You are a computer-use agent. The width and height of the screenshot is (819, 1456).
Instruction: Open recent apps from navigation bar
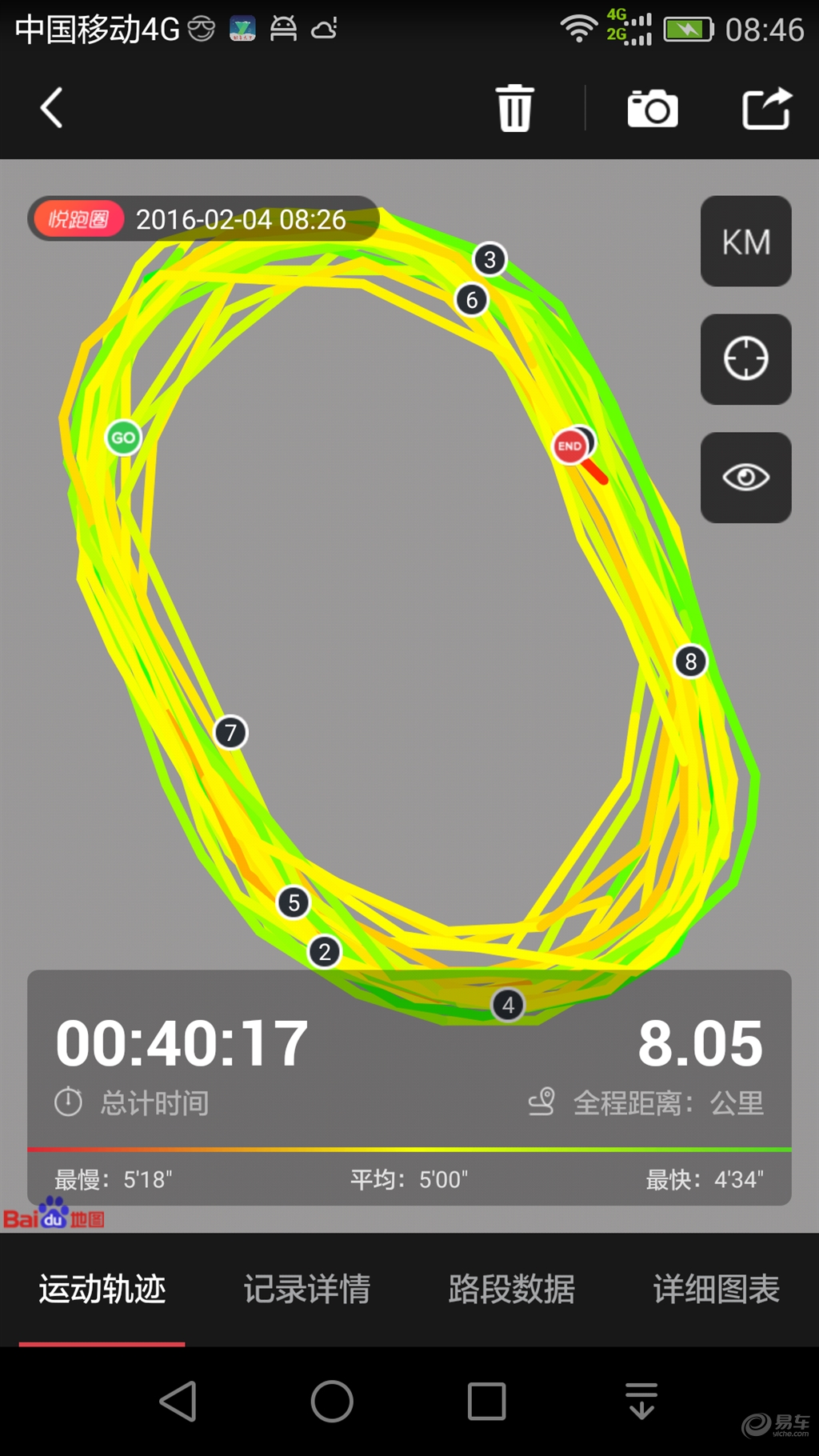click(486, 1402)
